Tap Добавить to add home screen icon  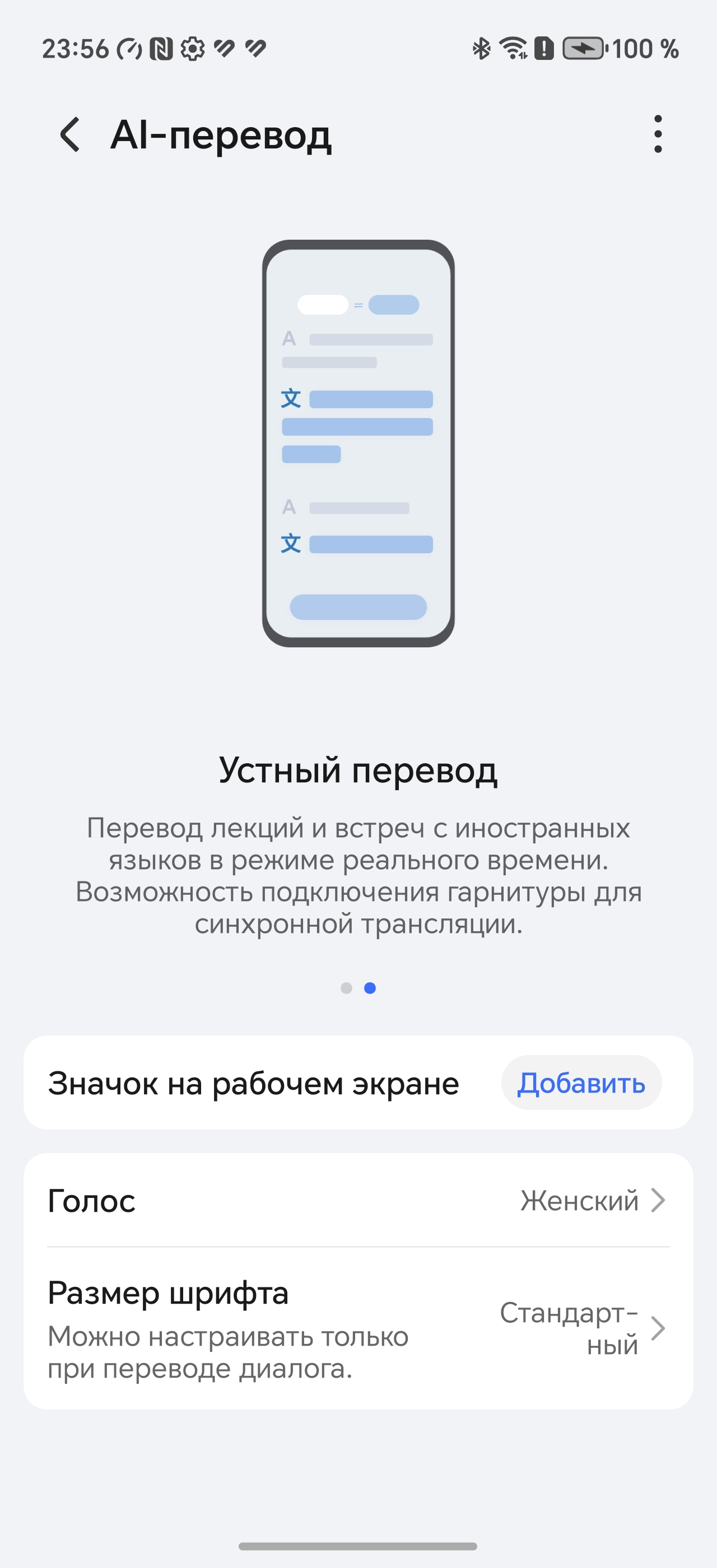tap(581, 1083)
